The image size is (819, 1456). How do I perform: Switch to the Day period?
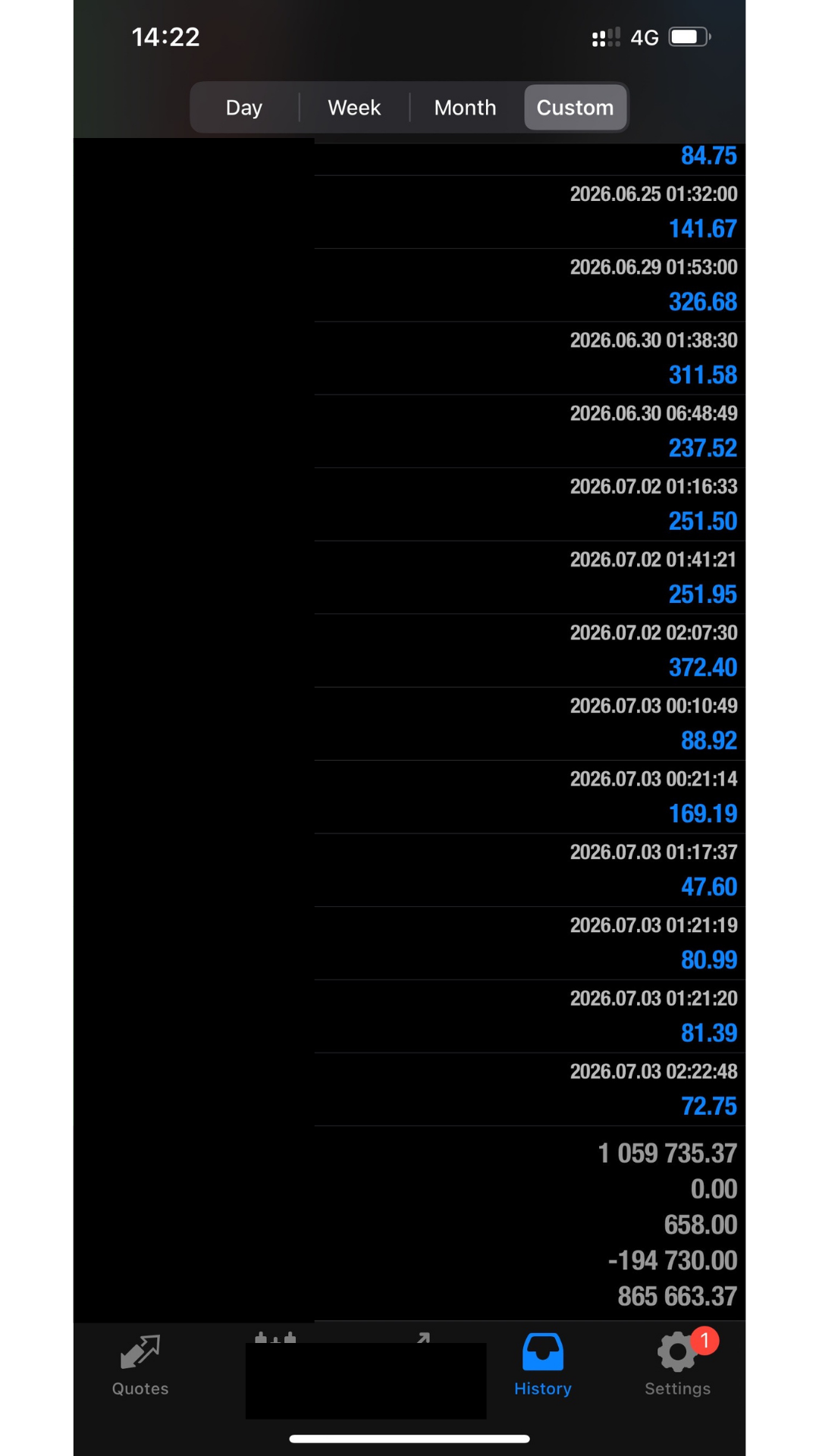[x=244, y=108]
